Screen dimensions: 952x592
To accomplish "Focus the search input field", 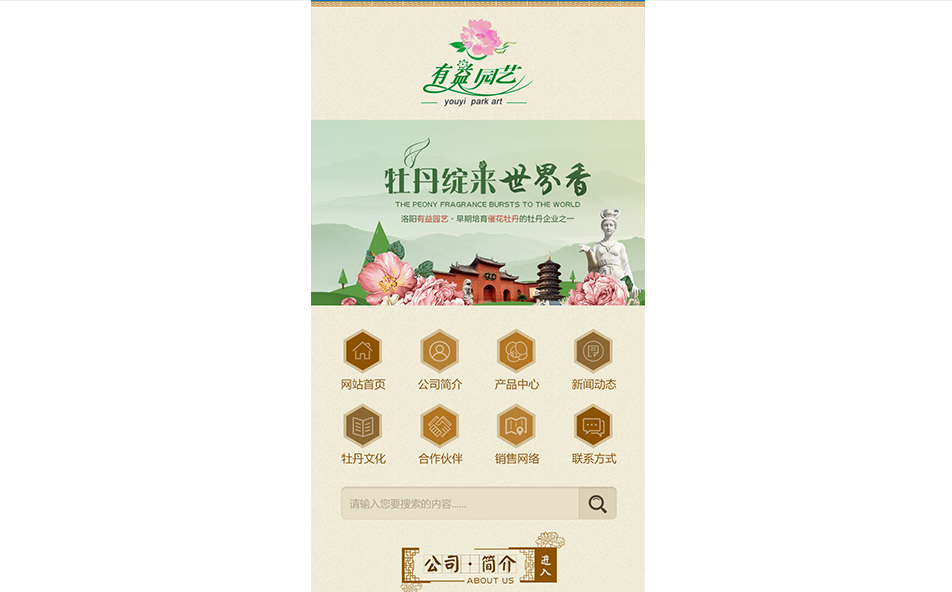I will click(x=460, y=504).
